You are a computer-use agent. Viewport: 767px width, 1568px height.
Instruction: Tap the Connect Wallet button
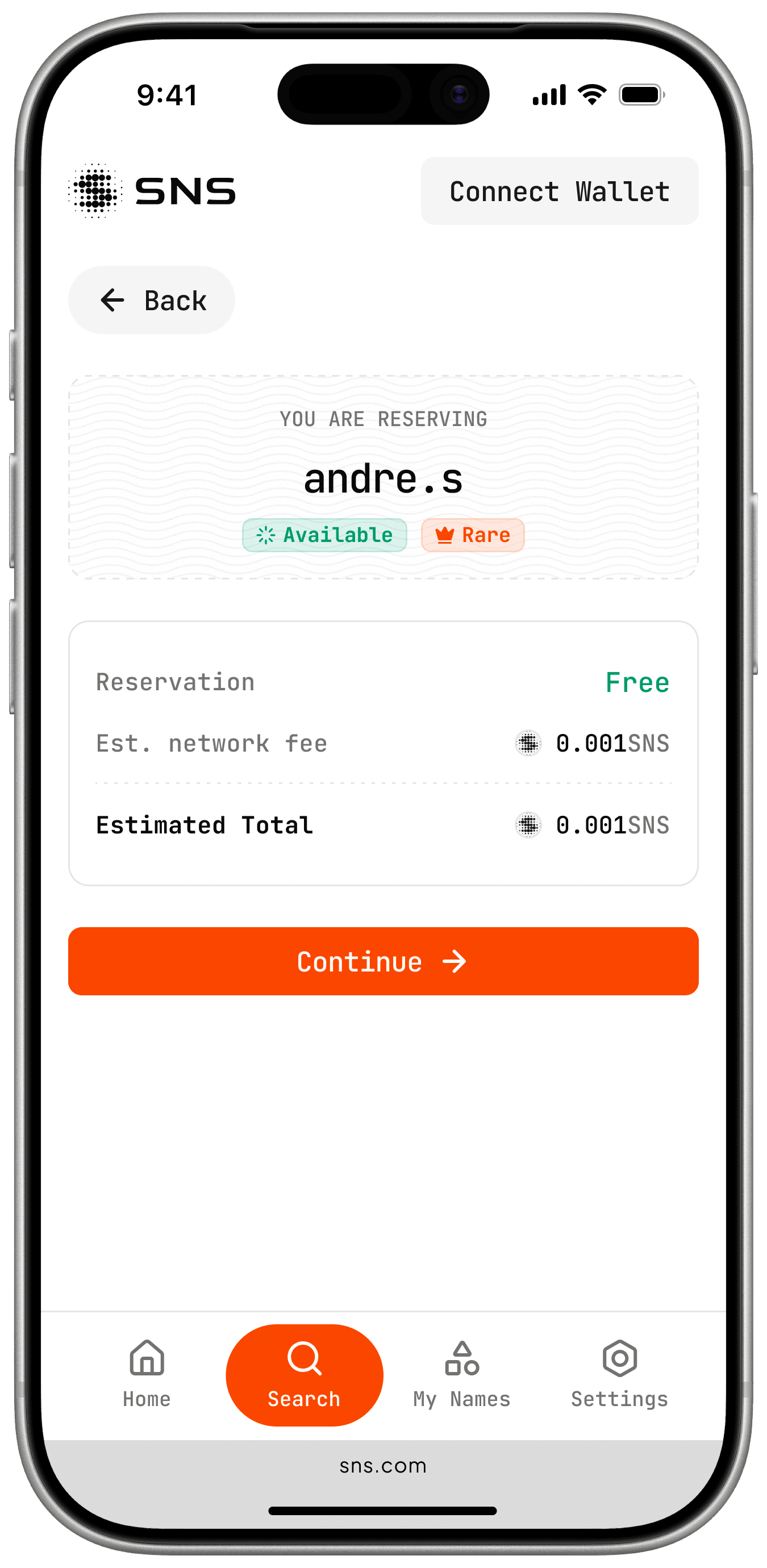click(x=560, y=191)
